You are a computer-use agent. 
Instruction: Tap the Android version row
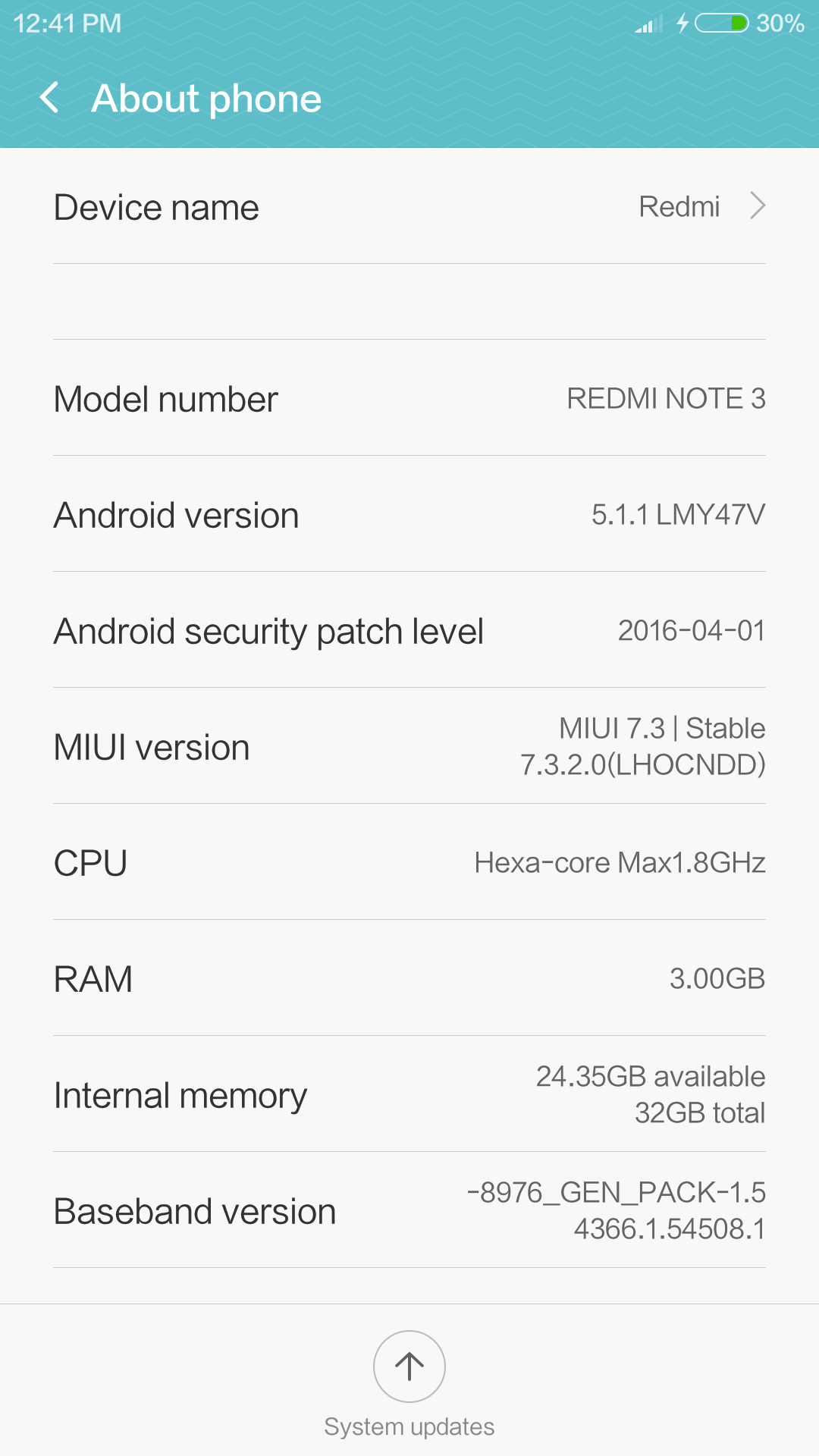(409, 515)
